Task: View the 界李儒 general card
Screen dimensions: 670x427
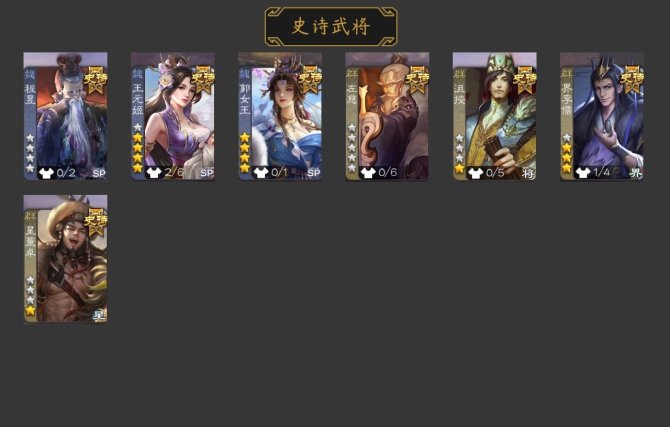Action: [x=601, y=116]
